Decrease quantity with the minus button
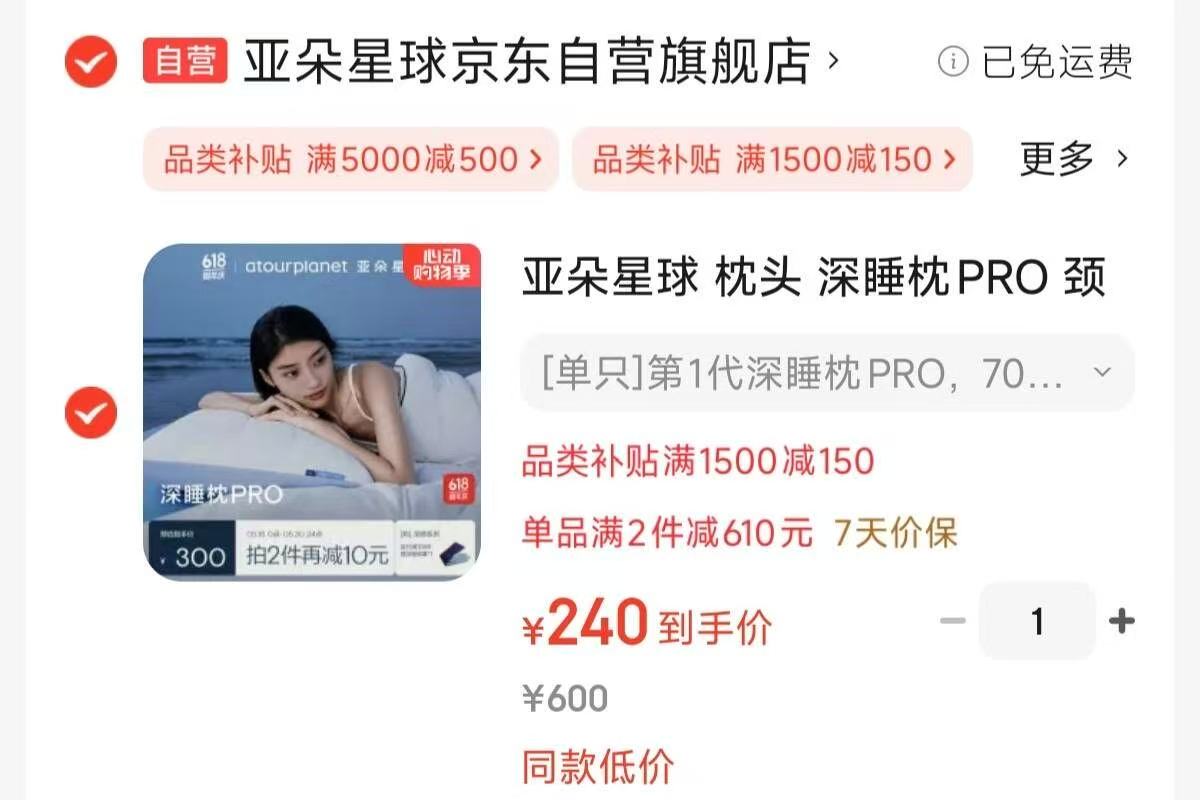Image resolution: width=1200 pixels, height=800 pixels. (x=953, y=621)
